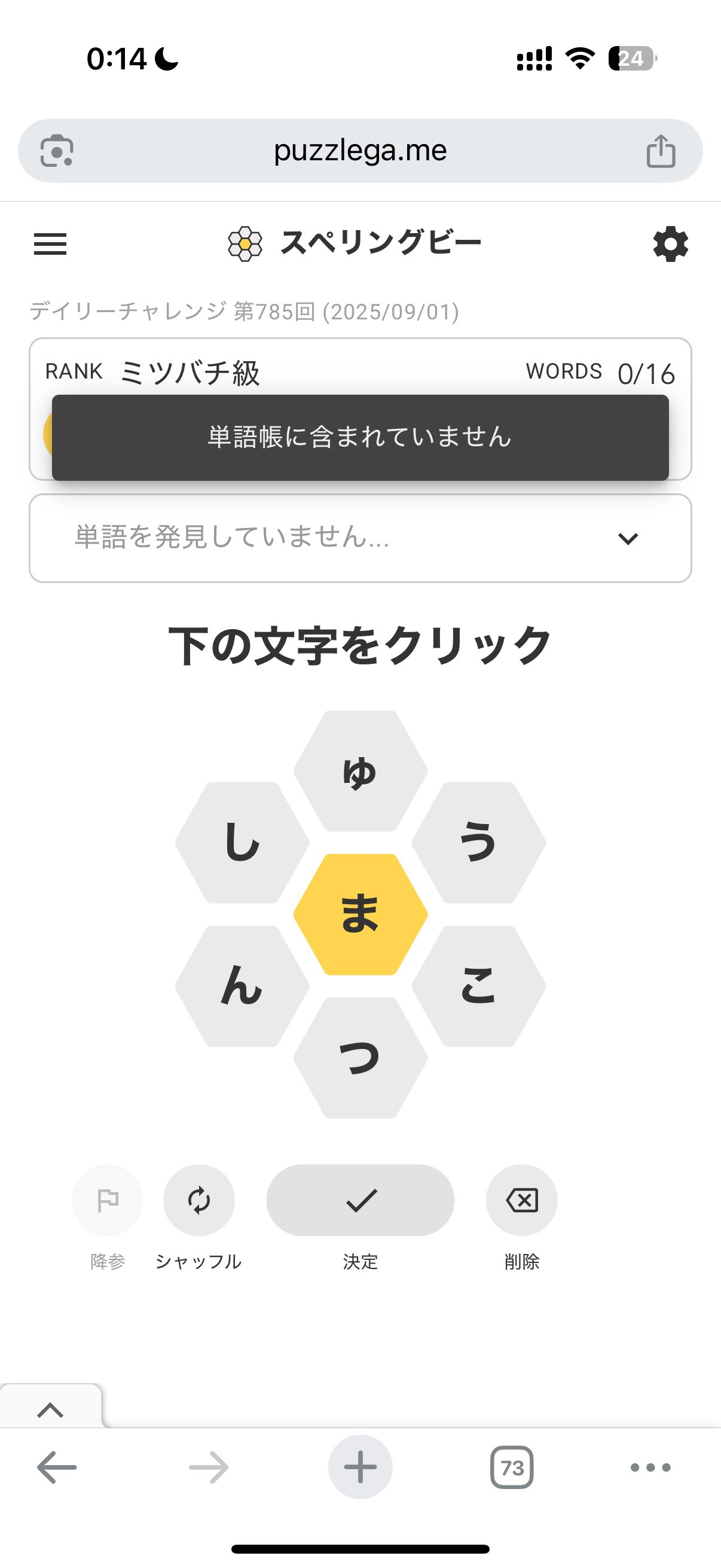Share this page from the address bar
Image resolution: width=721 pixels, height=1568 pixels.
pos(661,150)
